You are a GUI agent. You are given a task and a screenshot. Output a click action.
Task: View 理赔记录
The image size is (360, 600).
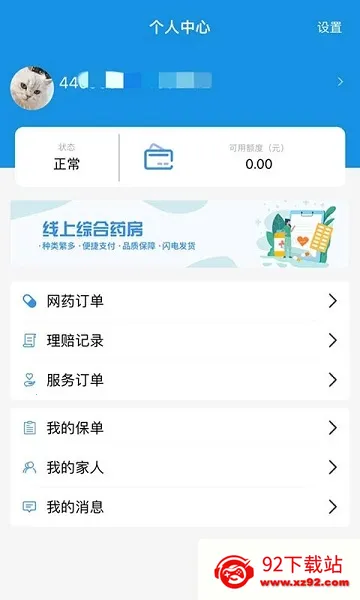[x=179, y=341]
